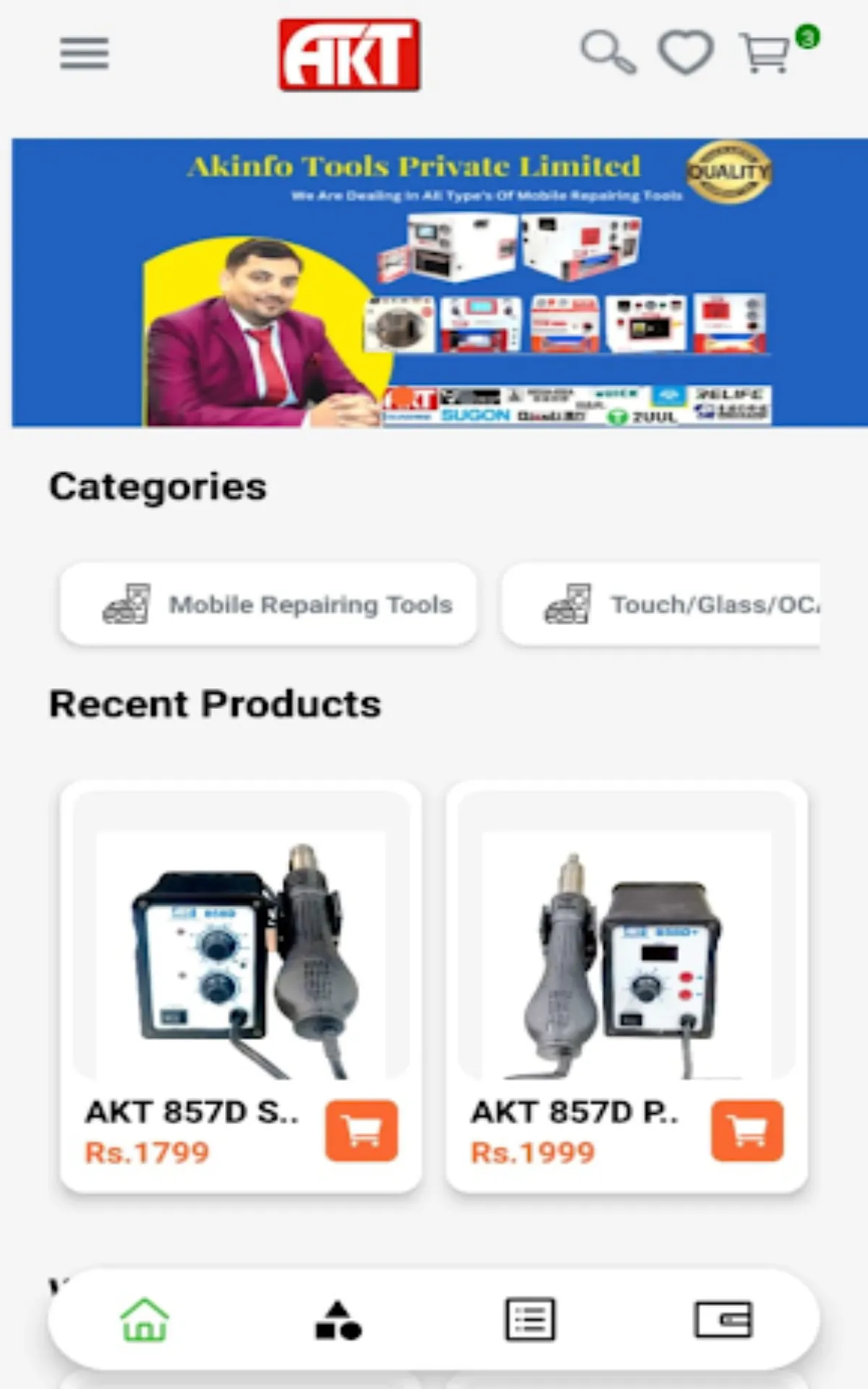
Task: Tap the Akinfo Tools banner image
Action: click(x=434, y=281)
